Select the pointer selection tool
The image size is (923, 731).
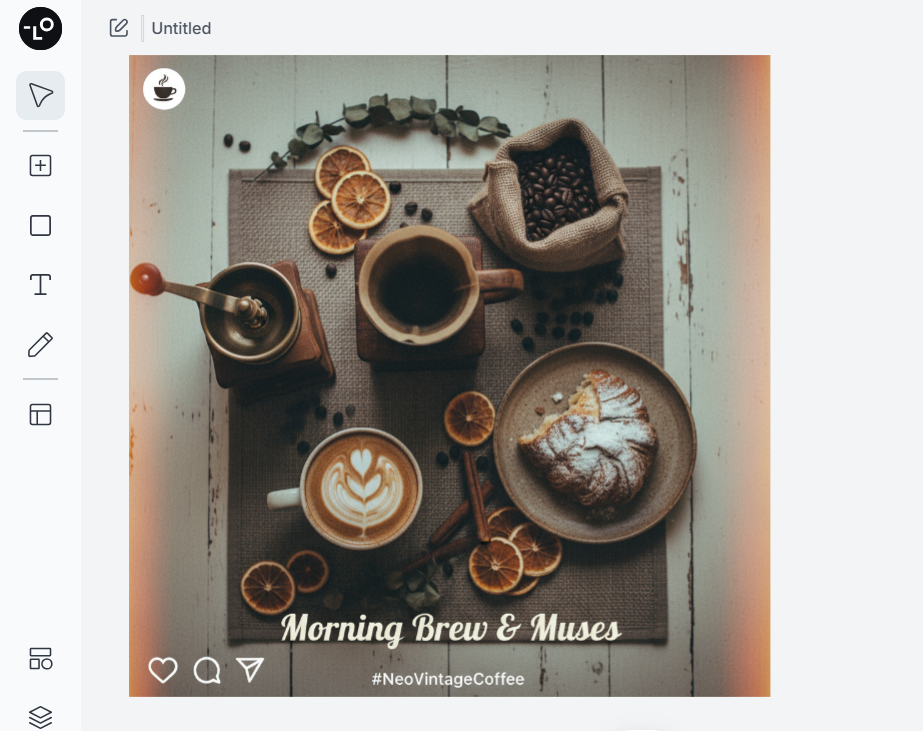click(40, 95)
